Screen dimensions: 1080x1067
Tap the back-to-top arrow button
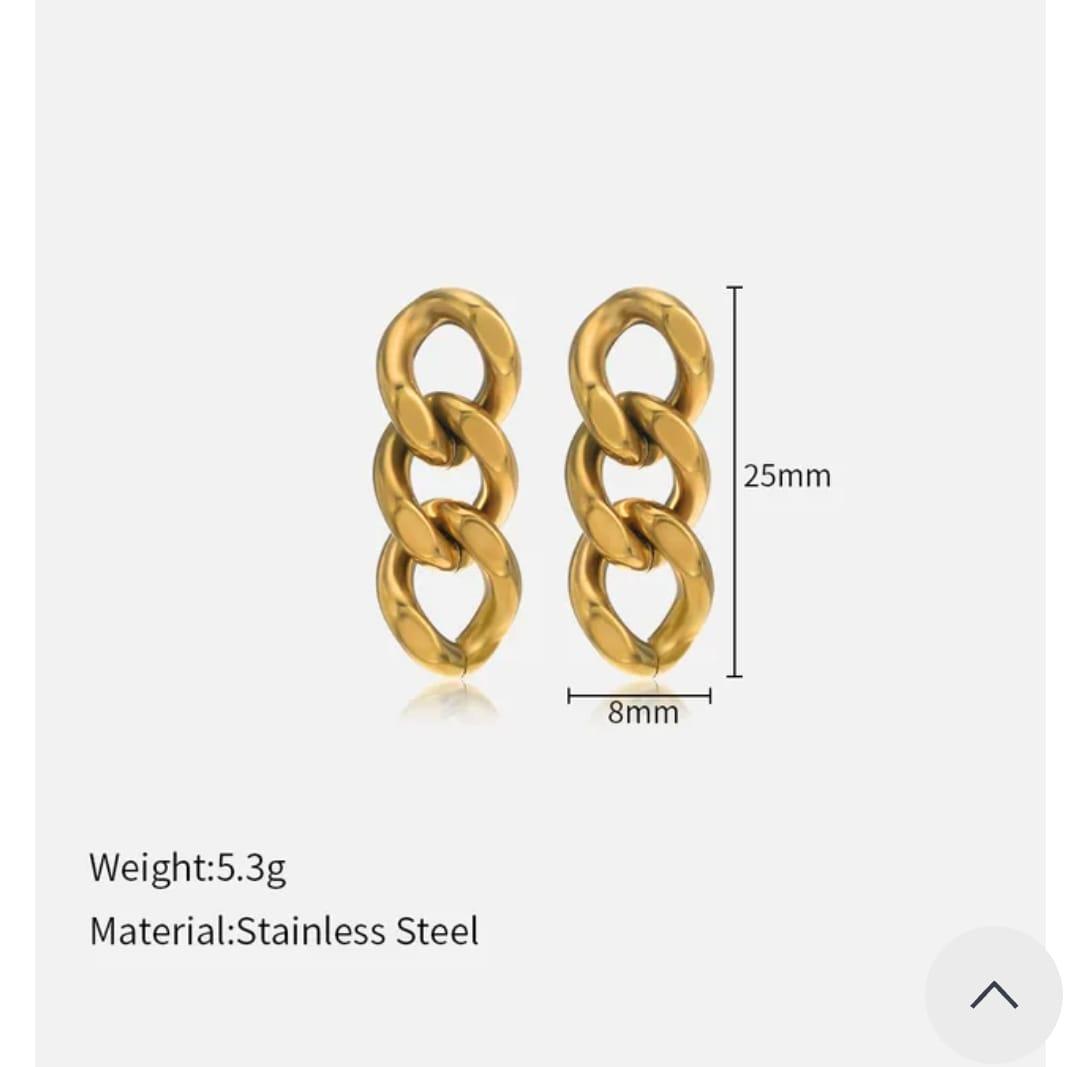[993, 994]
